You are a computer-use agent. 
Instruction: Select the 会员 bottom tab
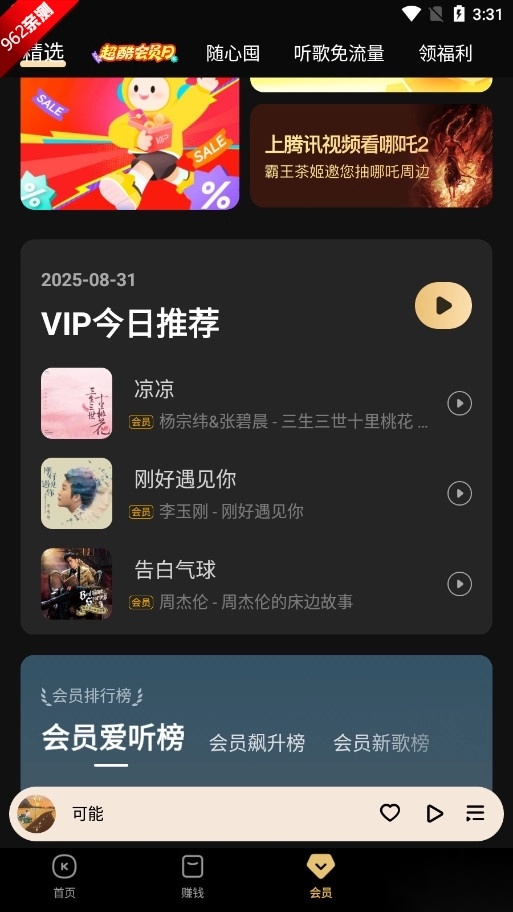coord(320,877)
